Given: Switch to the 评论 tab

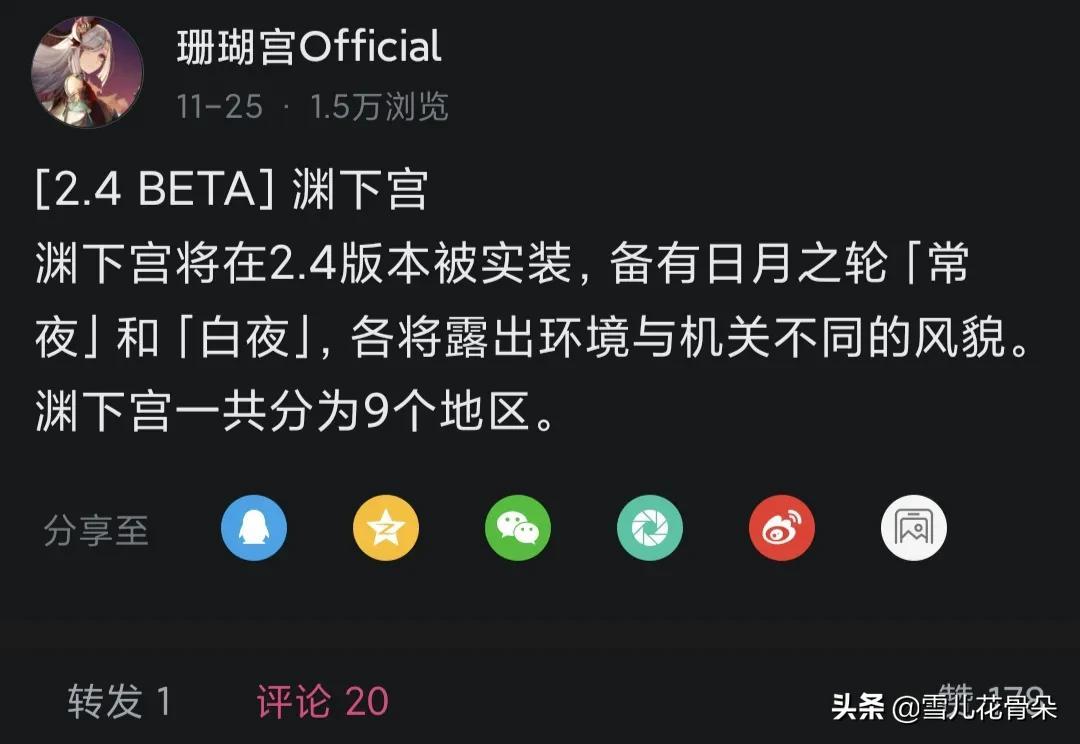Looking at the screenshot, I should pos(322,701).
